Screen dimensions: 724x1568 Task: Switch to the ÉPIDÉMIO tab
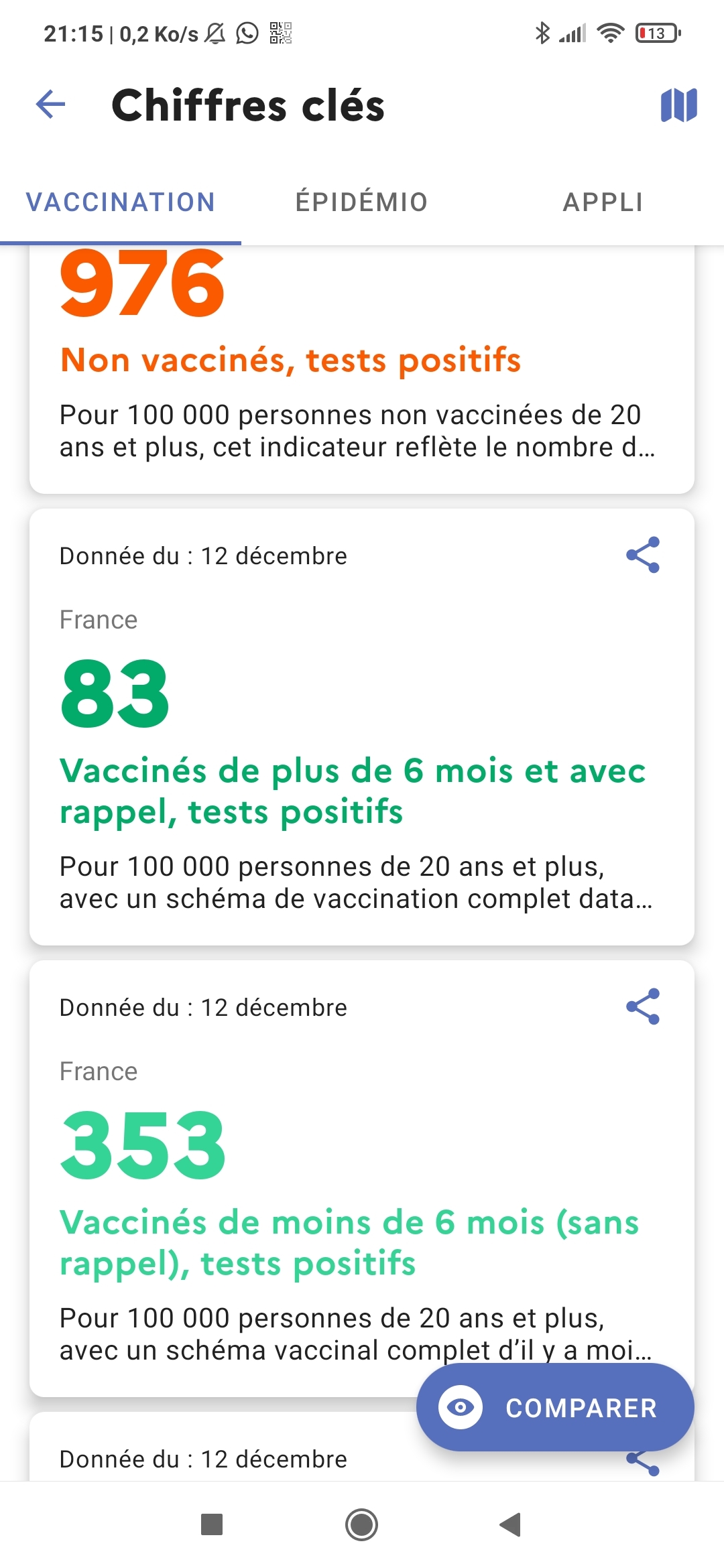click(361, 202)
